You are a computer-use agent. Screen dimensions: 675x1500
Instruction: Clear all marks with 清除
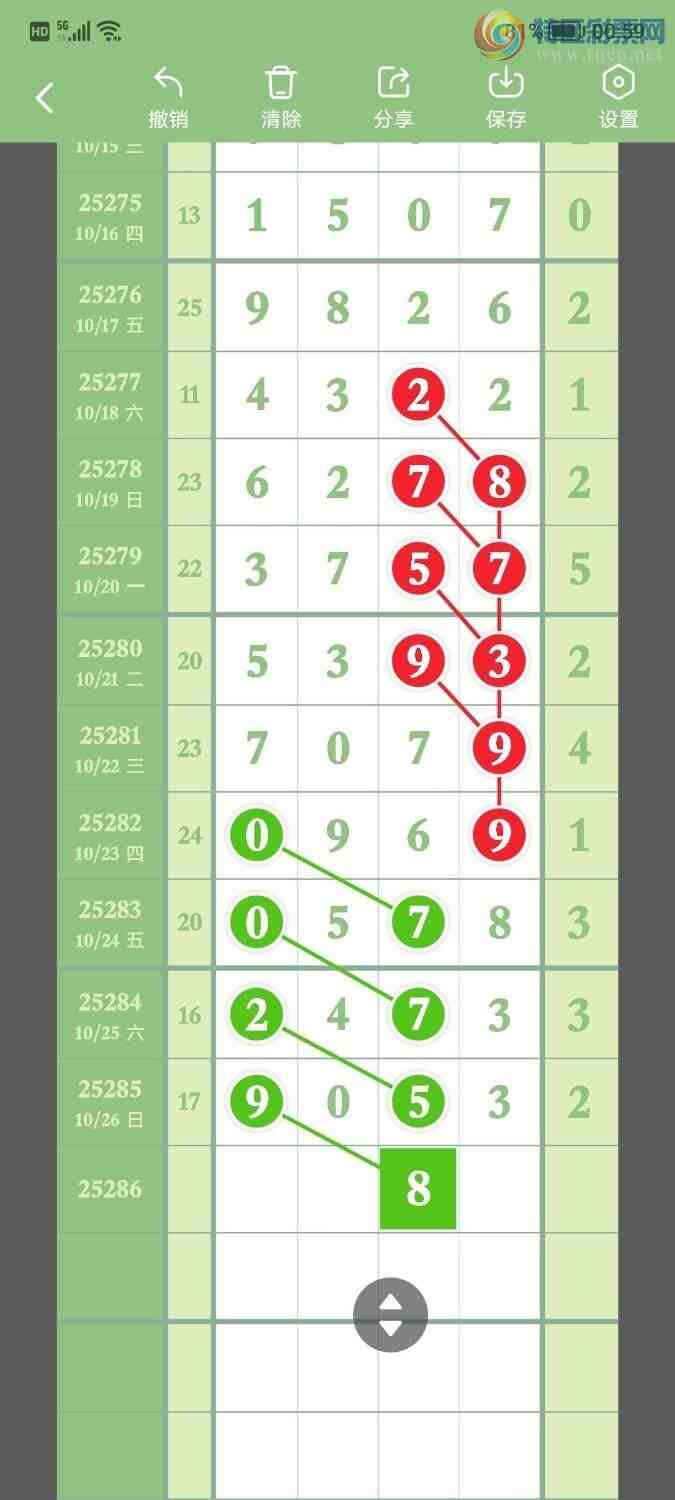point(281,98)
